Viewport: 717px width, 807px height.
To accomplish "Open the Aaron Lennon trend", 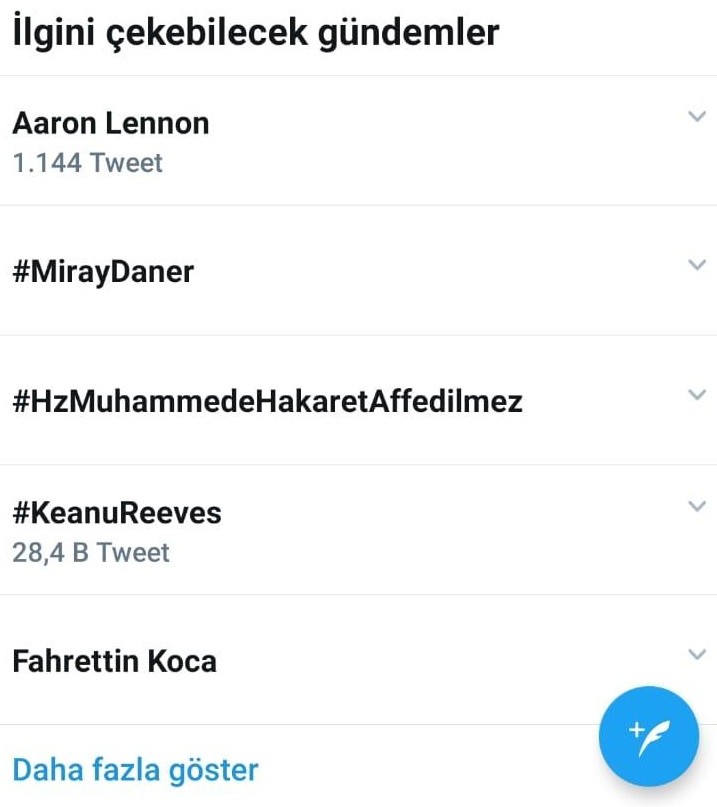I will click(111, 124).
